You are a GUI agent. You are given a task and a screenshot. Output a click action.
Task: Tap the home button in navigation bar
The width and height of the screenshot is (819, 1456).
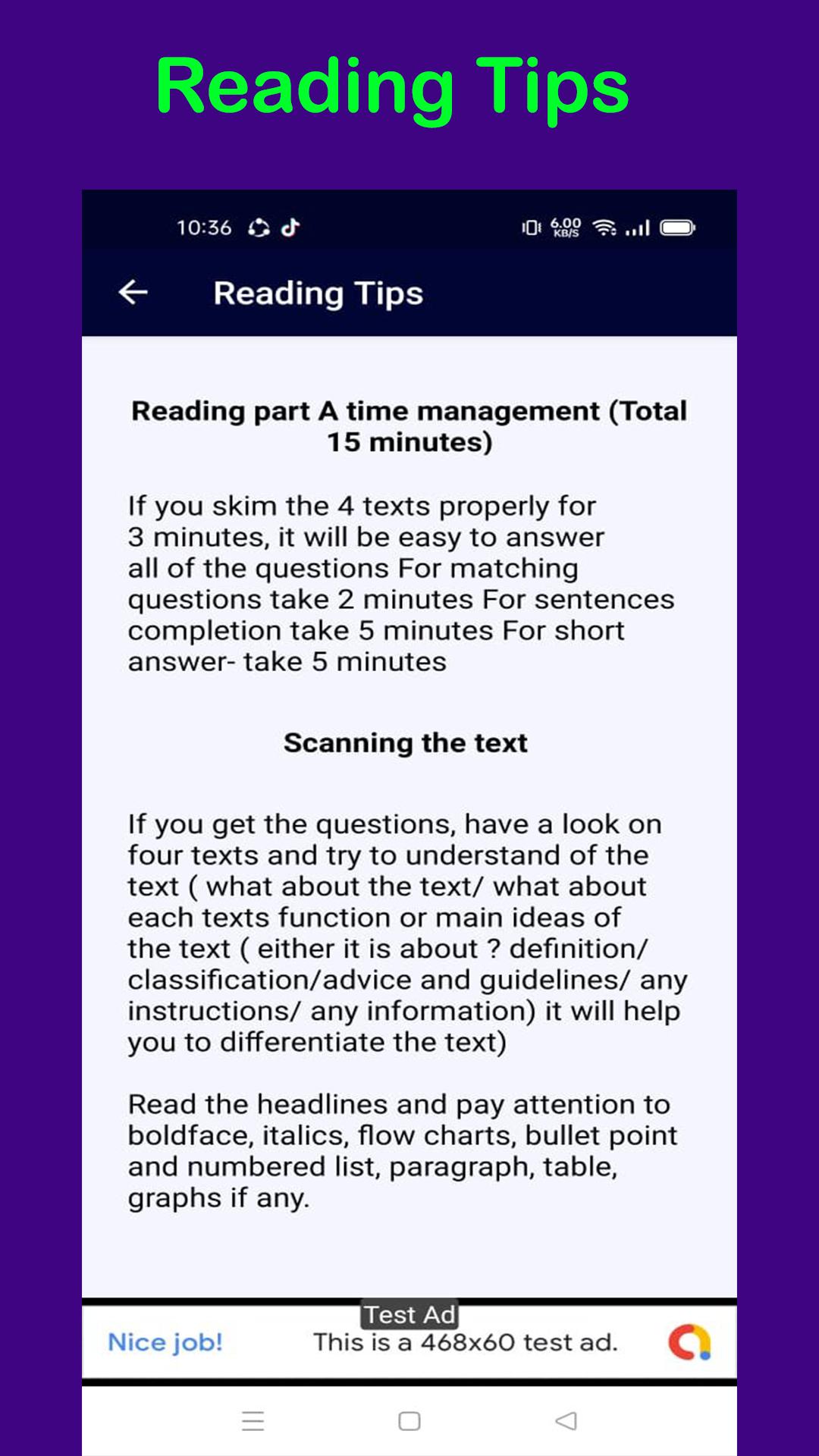409,1423
